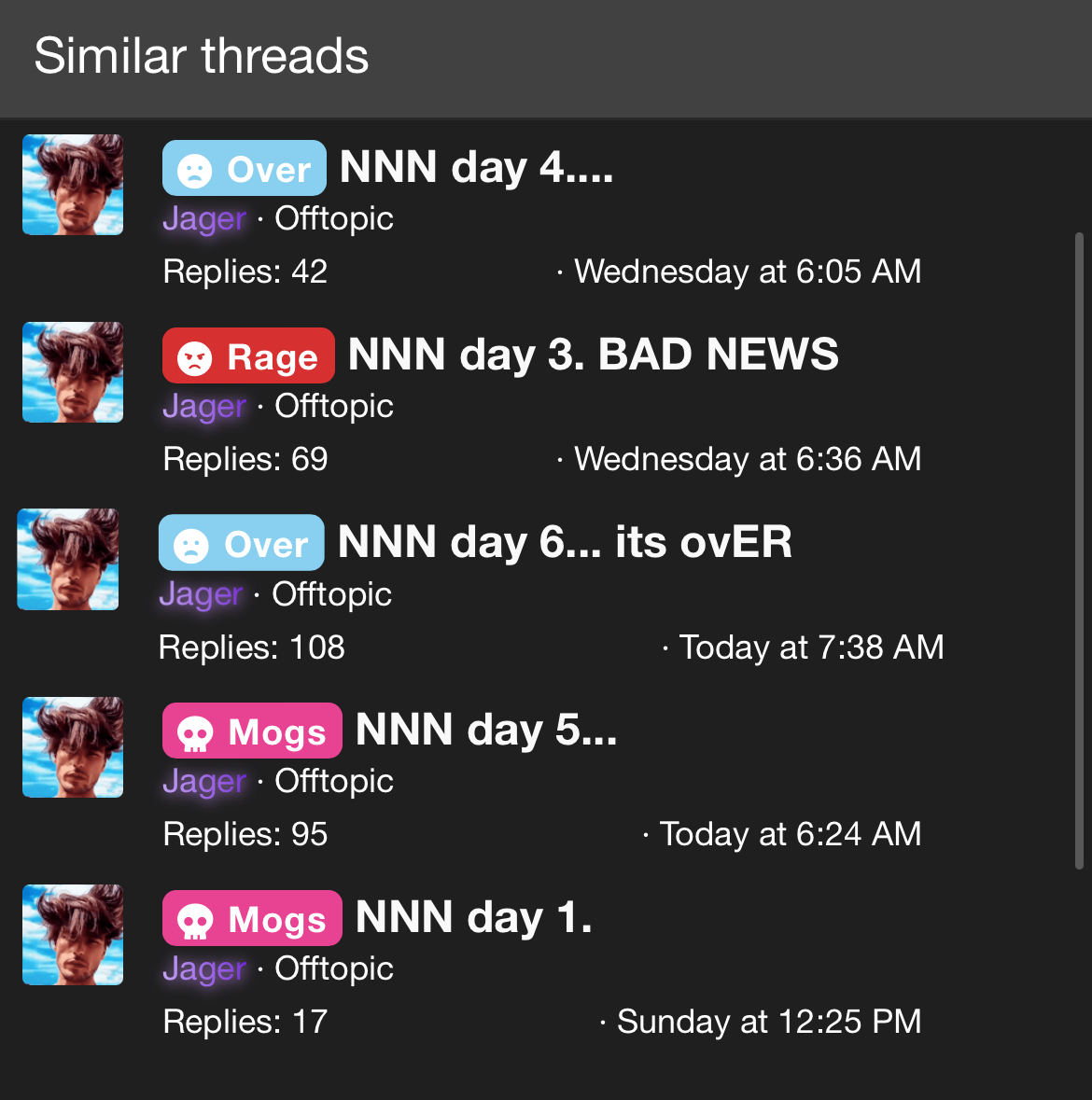The image size is (1092, 1100).
Task: Select the Over prefix on NNN day 6
Action: point(242,543)
